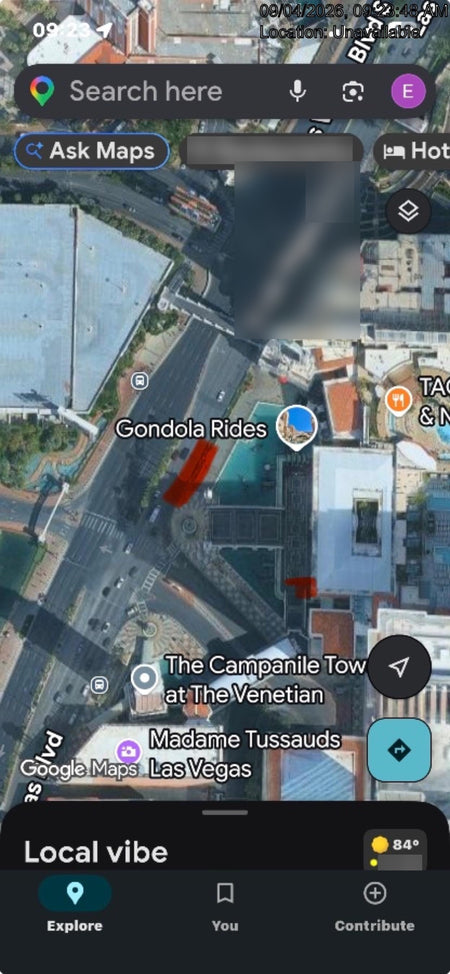Start voice search with the microphone

tap(298, 92)
